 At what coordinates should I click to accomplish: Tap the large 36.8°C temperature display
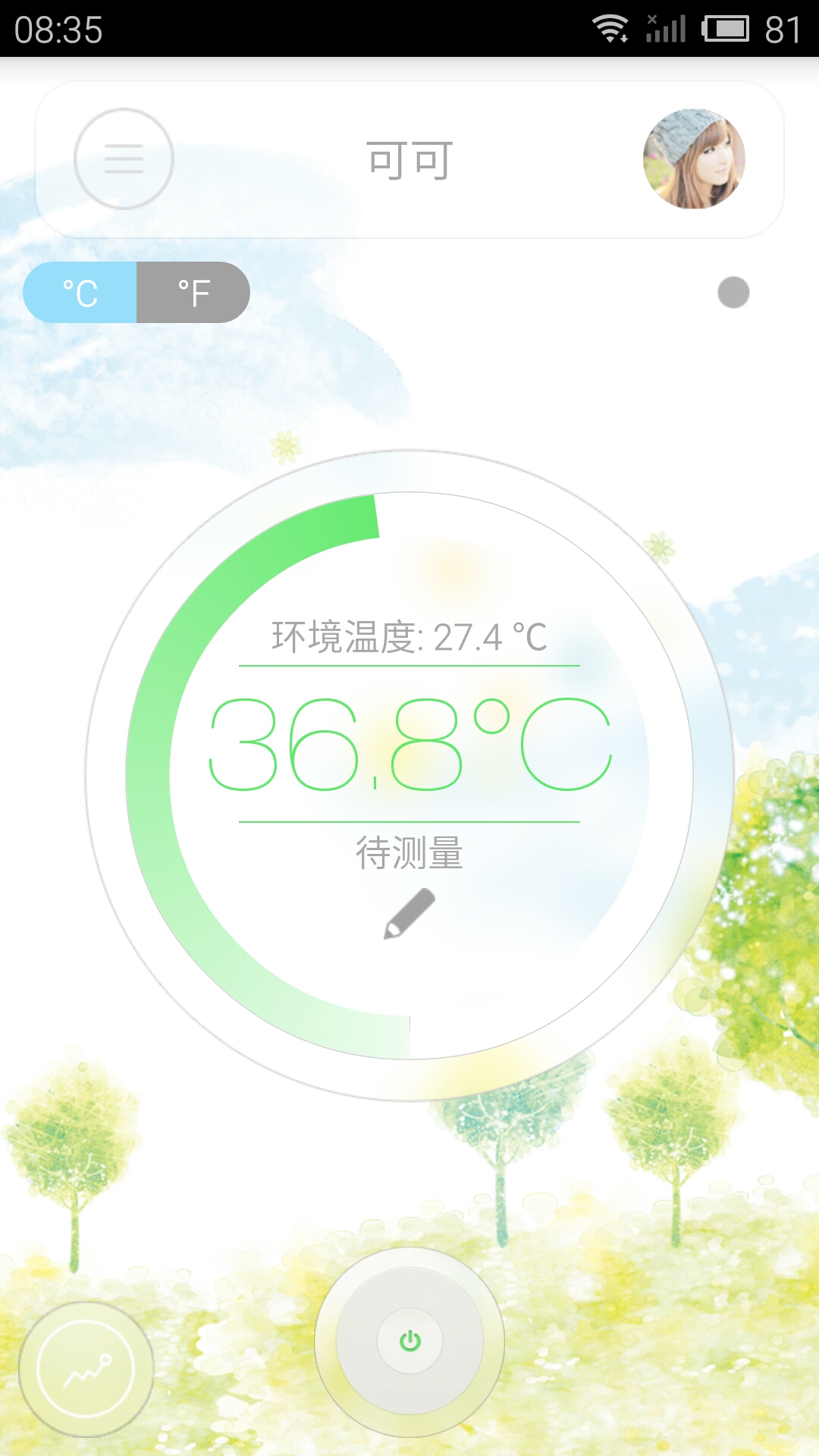pos(409,747)
